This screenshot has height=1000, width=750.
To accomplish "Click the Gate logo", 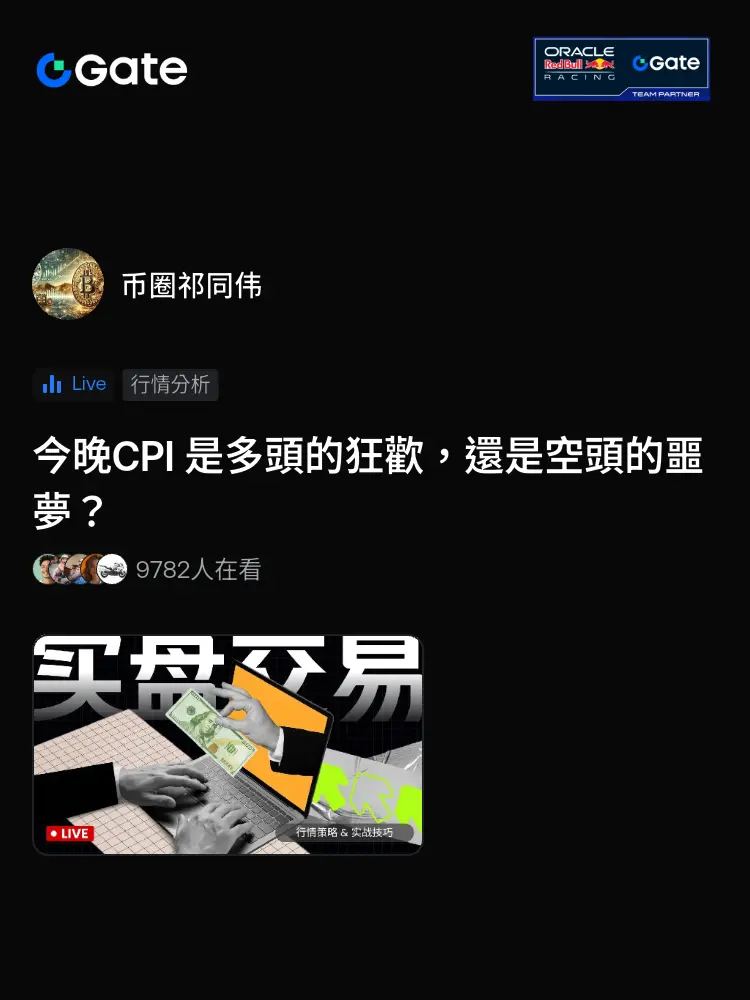I will click(x=110, y=70).
